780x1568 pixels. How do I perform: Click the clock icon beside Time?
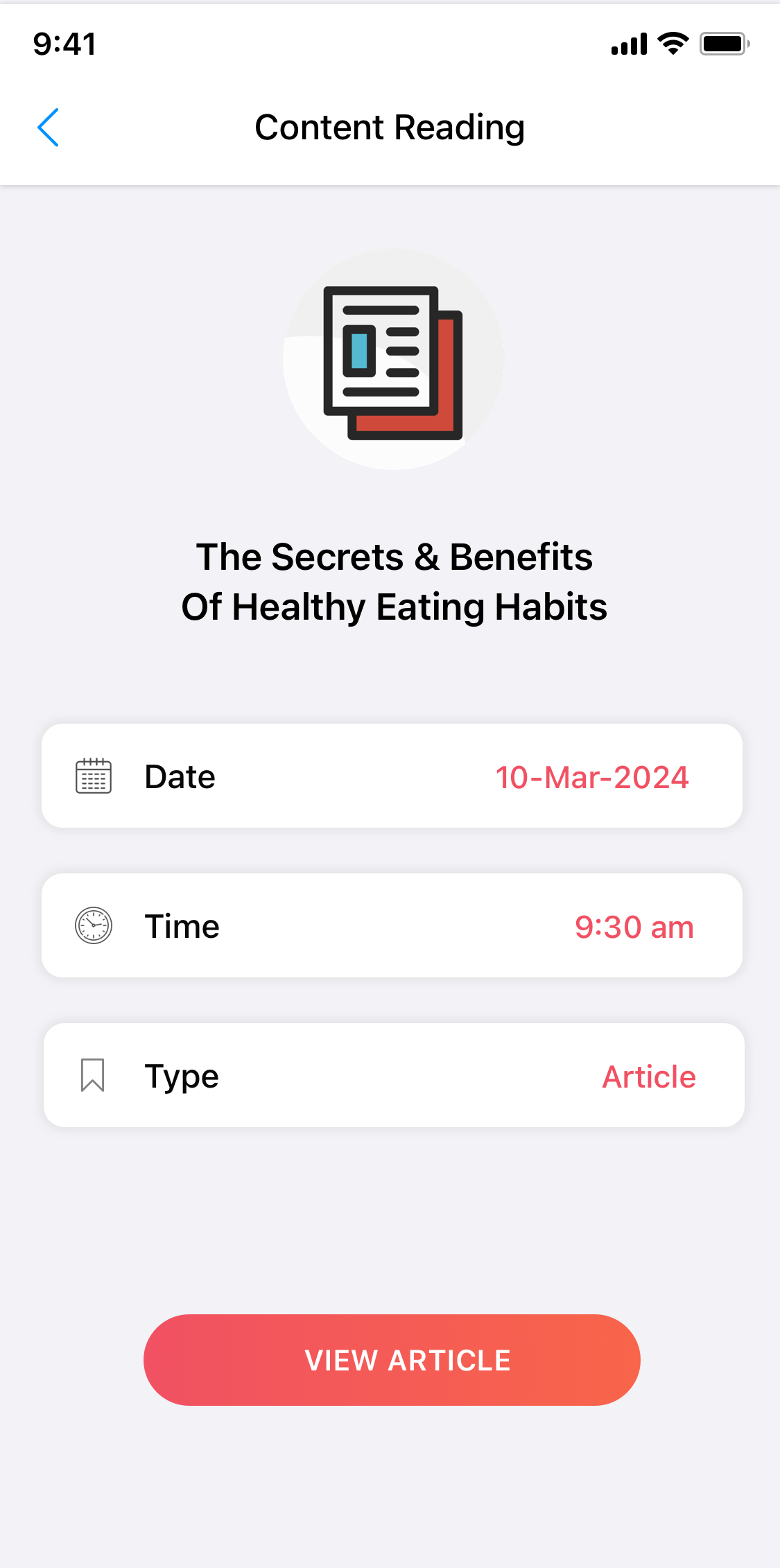point(94,925)
